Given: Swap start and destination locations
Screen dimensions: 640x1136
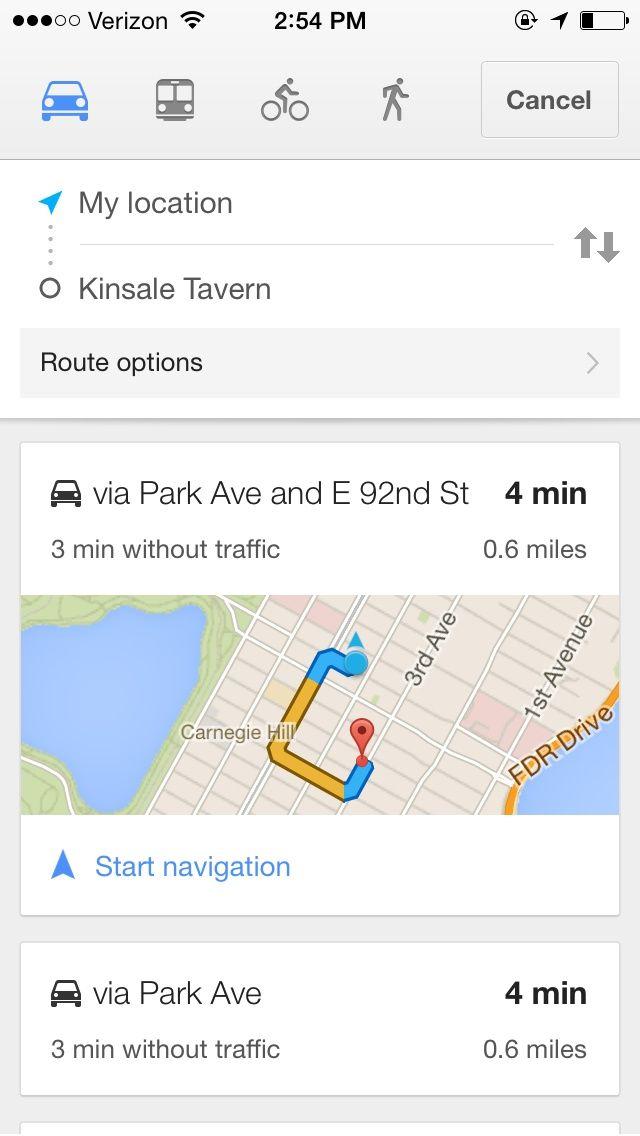Looking at the screenshot, I should pyautogui.click(x=596, y=245).
